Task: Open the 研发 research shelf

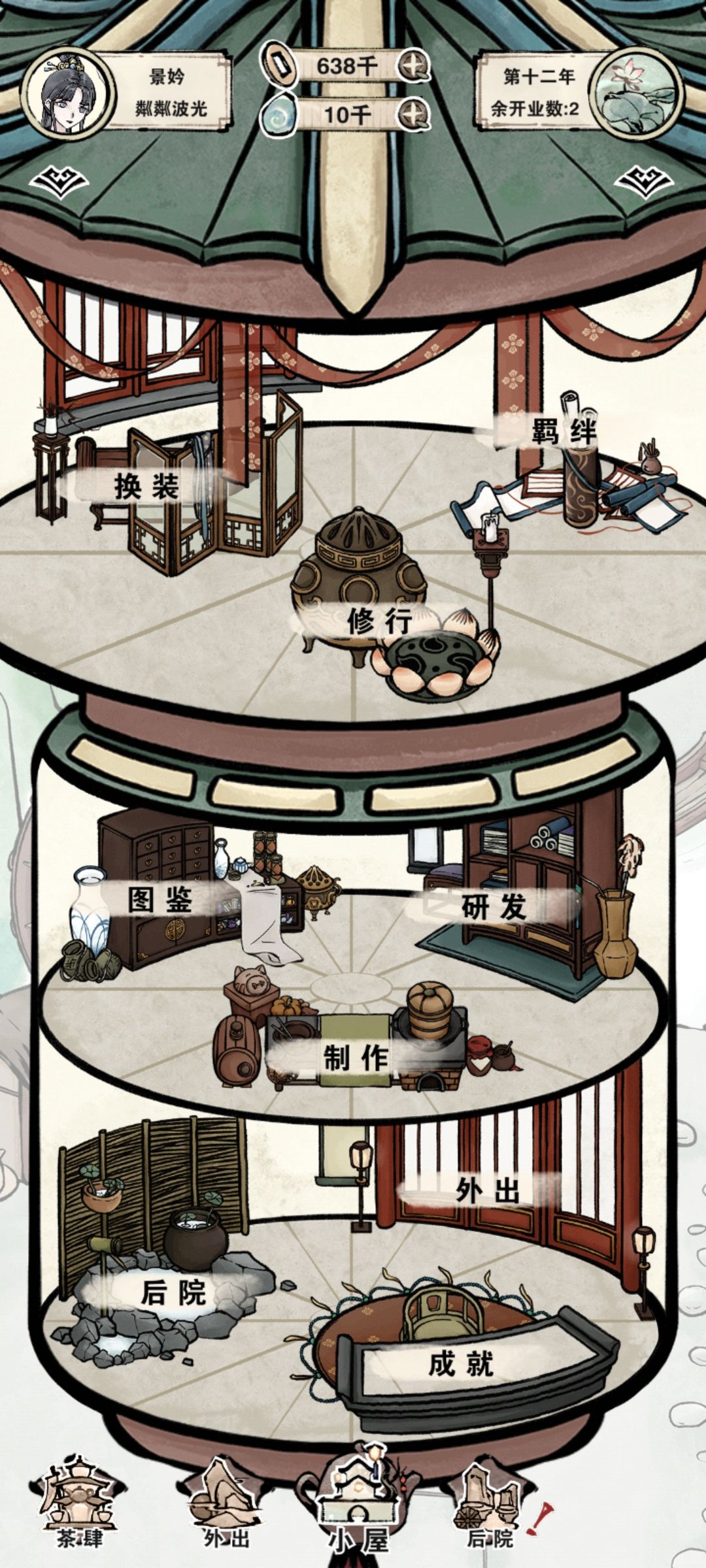Action: (x=494, y=907)
